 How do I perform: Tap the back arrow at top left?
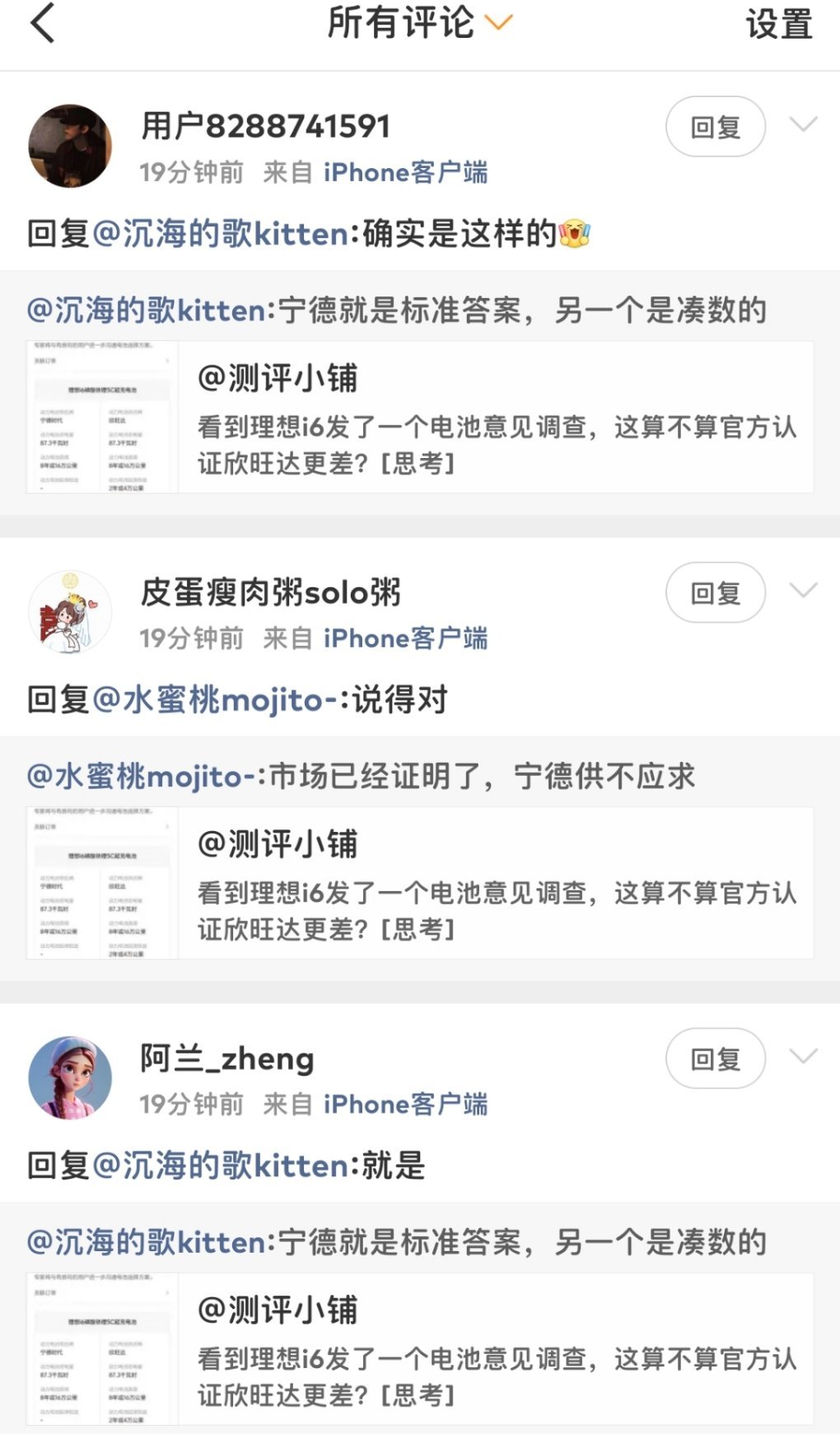43,23
